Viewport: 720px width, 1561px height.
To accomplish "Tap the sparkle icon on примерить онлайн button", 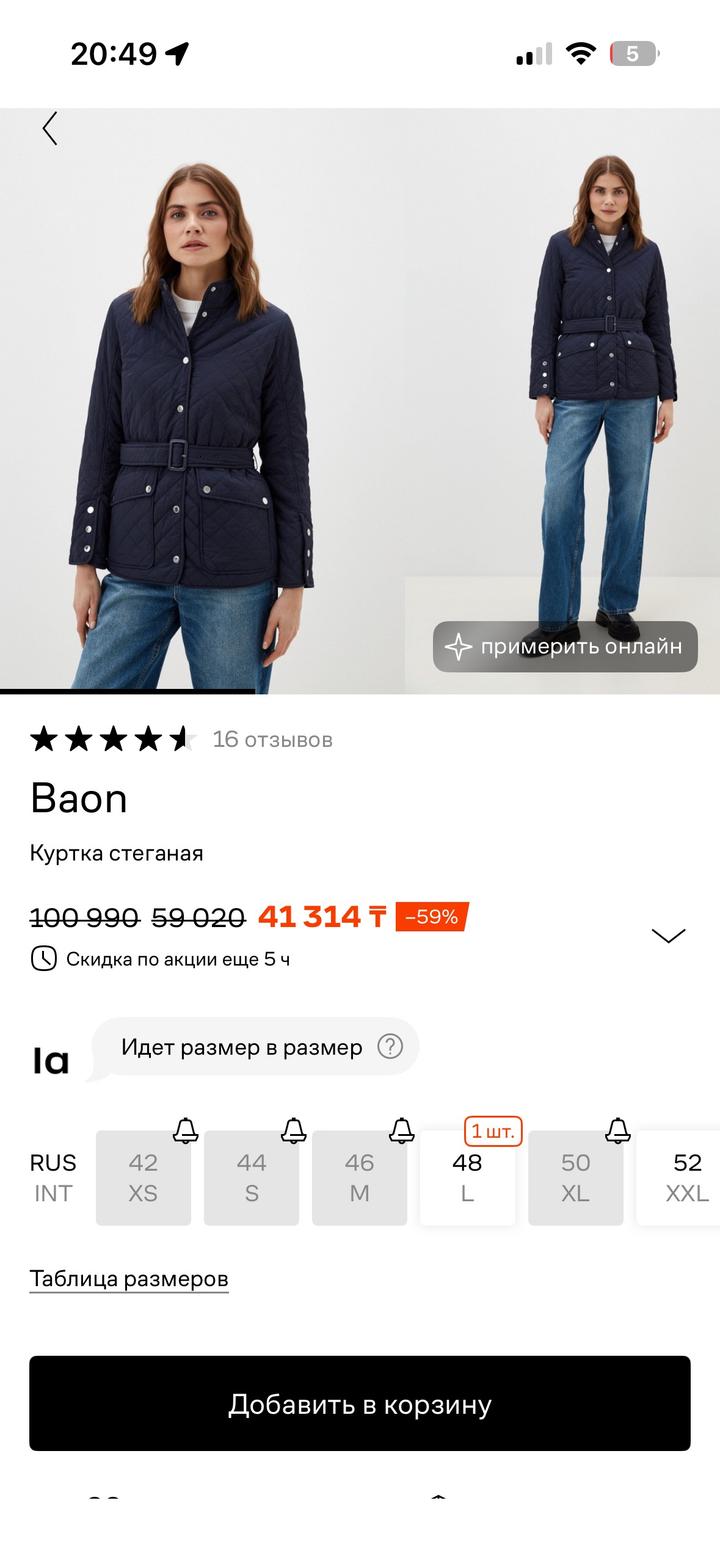I will click(459, 646).
